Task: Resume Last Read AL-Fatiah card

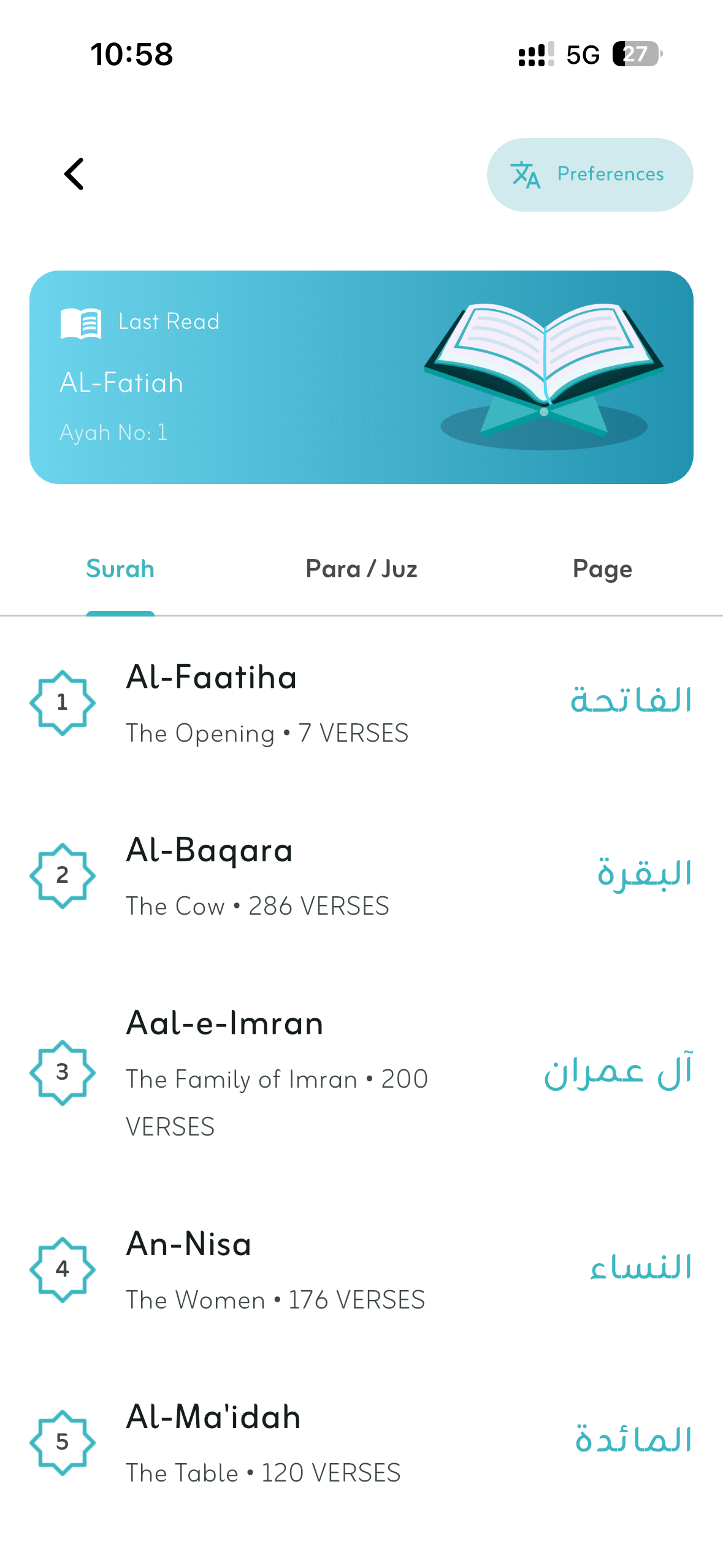Action: point(361,377)
